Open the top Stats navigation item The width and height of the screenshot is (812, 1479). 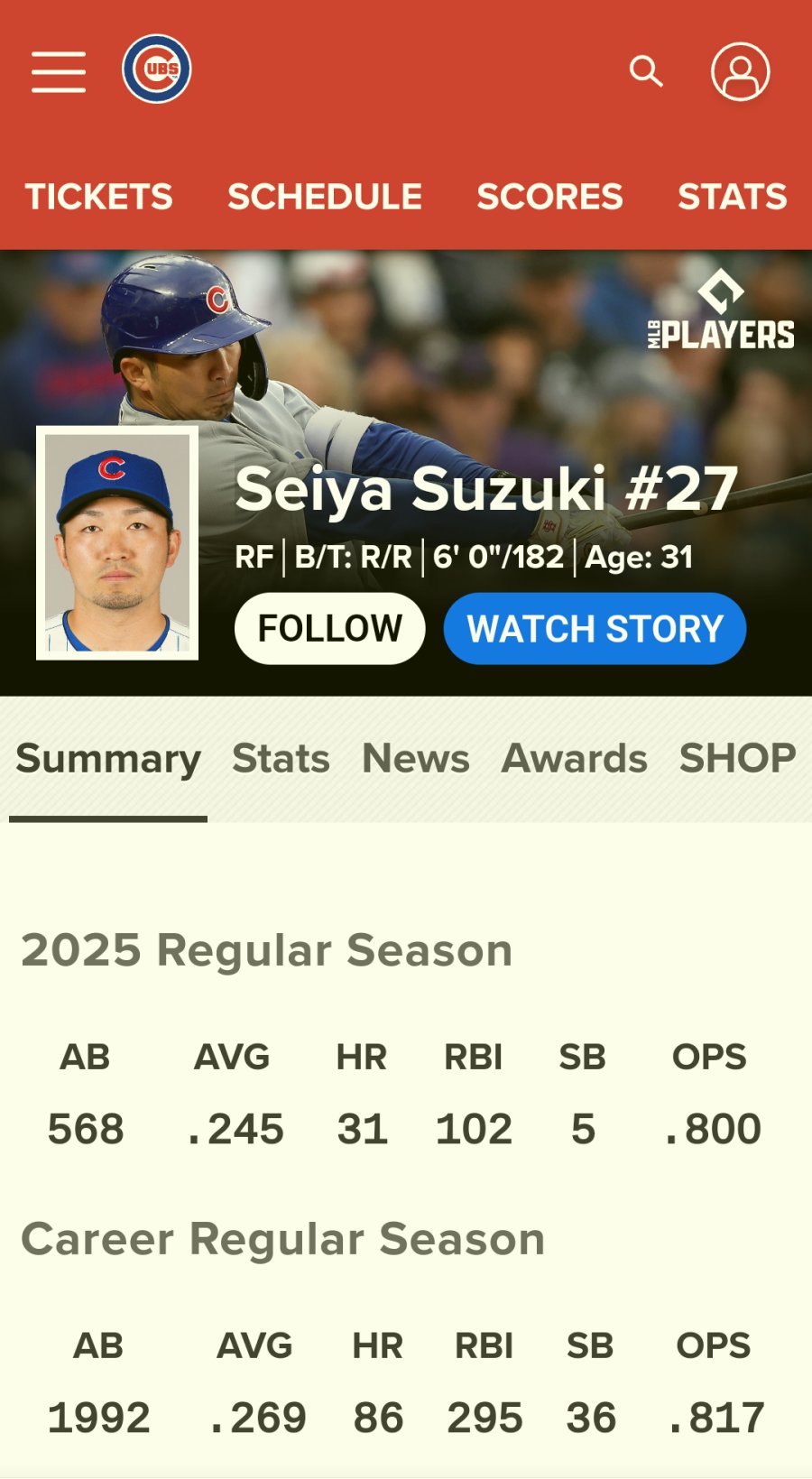(732, 197)
